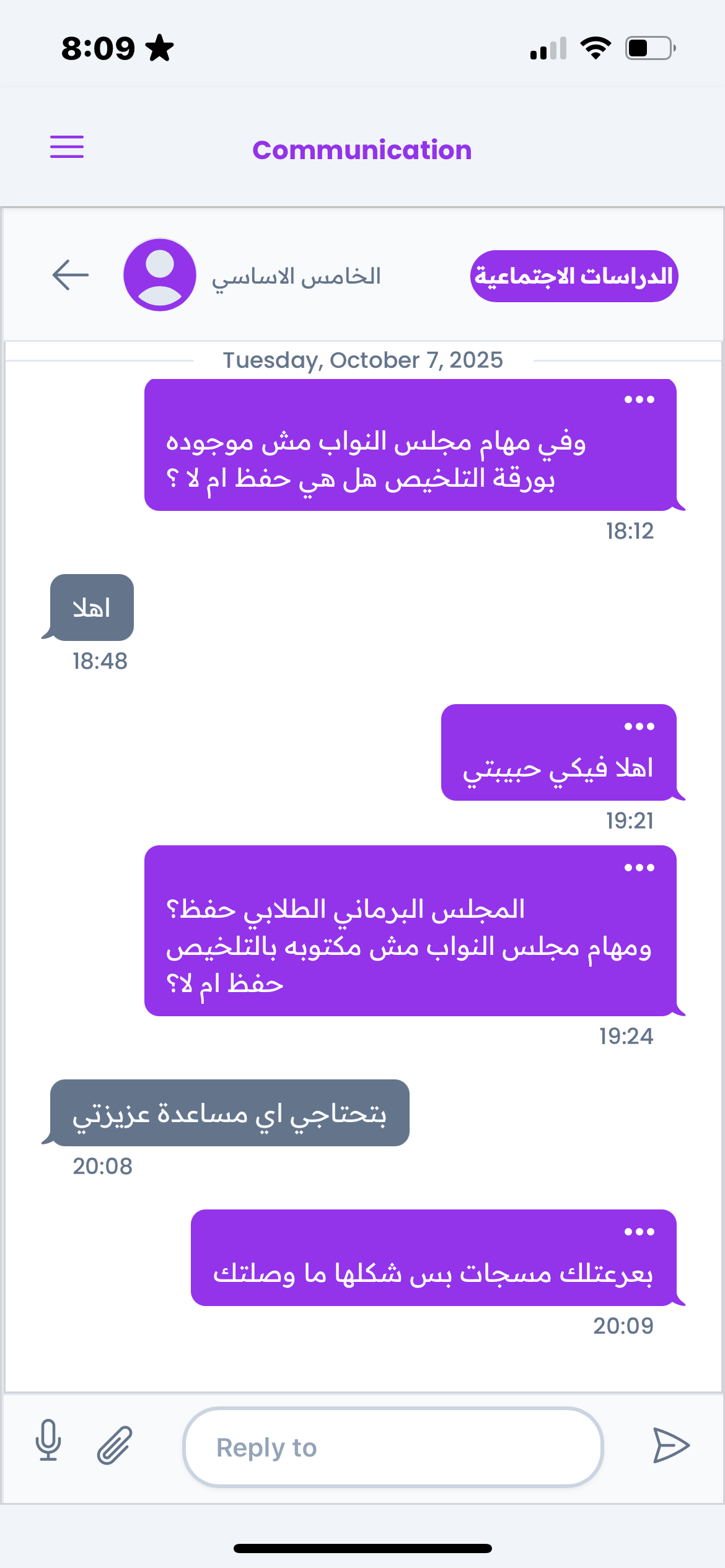The width and height of the screenshot is (725, 1568).
Task: Open the hamburger drawer menu
Action: (x=67, y=147)
